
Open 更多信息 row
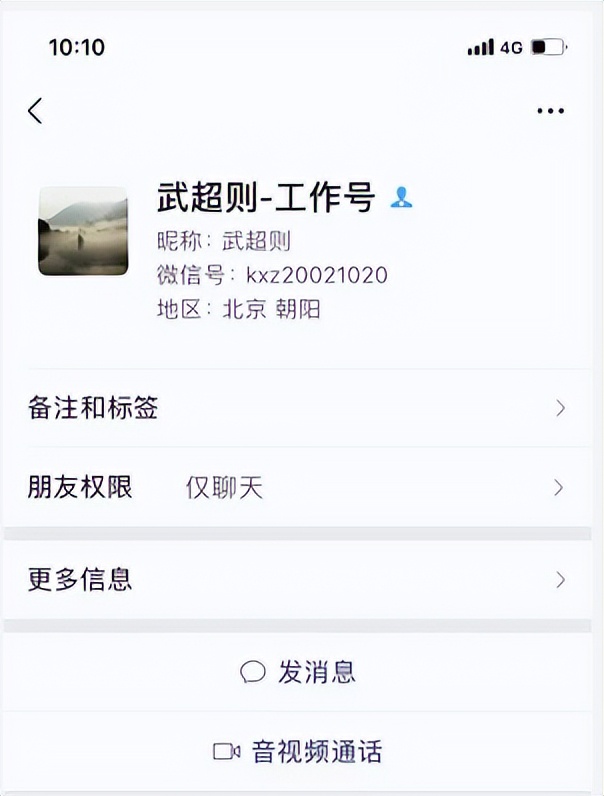pos(300,580)
